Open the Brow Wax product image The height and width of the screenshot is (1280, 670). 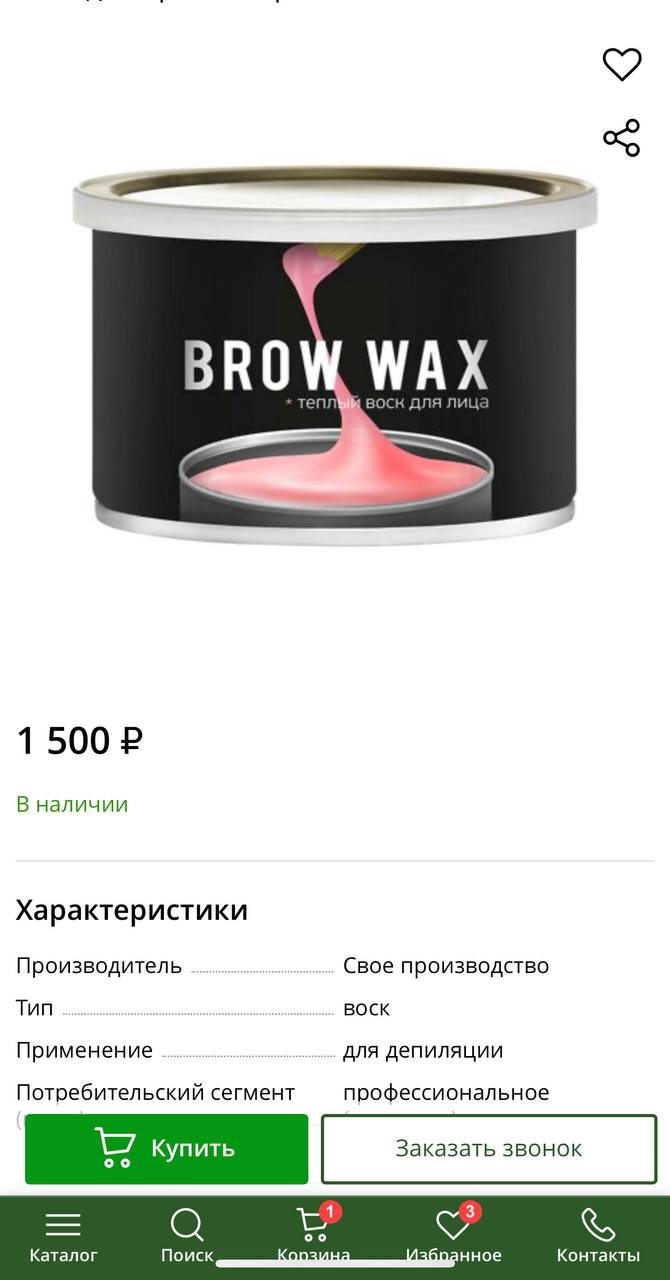[x=335, y=356]
